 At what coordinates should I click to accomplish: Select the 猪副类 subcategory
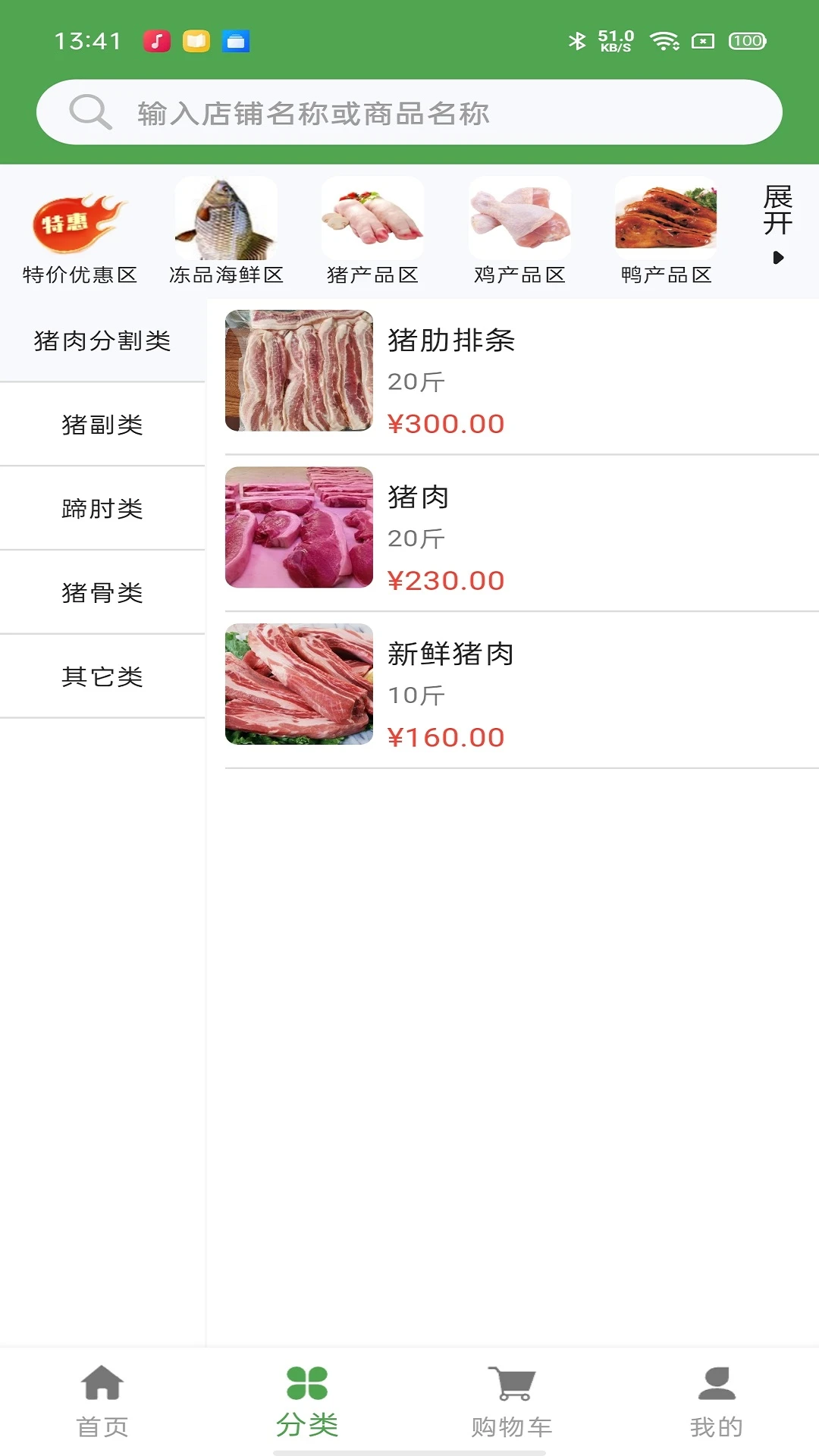(102, 425)
